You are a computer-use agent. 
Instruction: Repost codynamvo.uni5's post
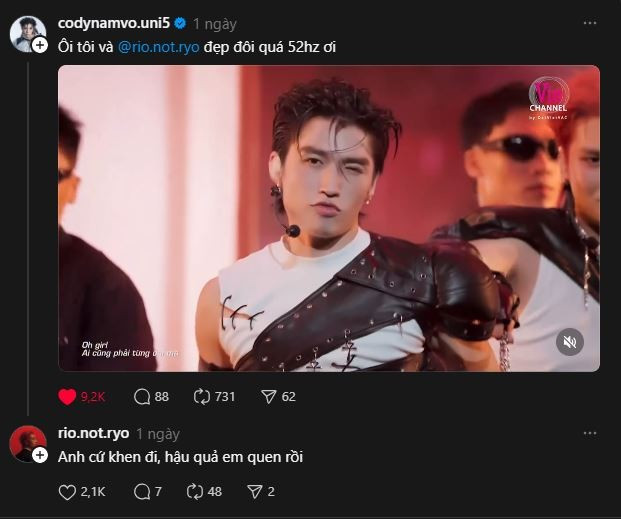pos(202,397)
